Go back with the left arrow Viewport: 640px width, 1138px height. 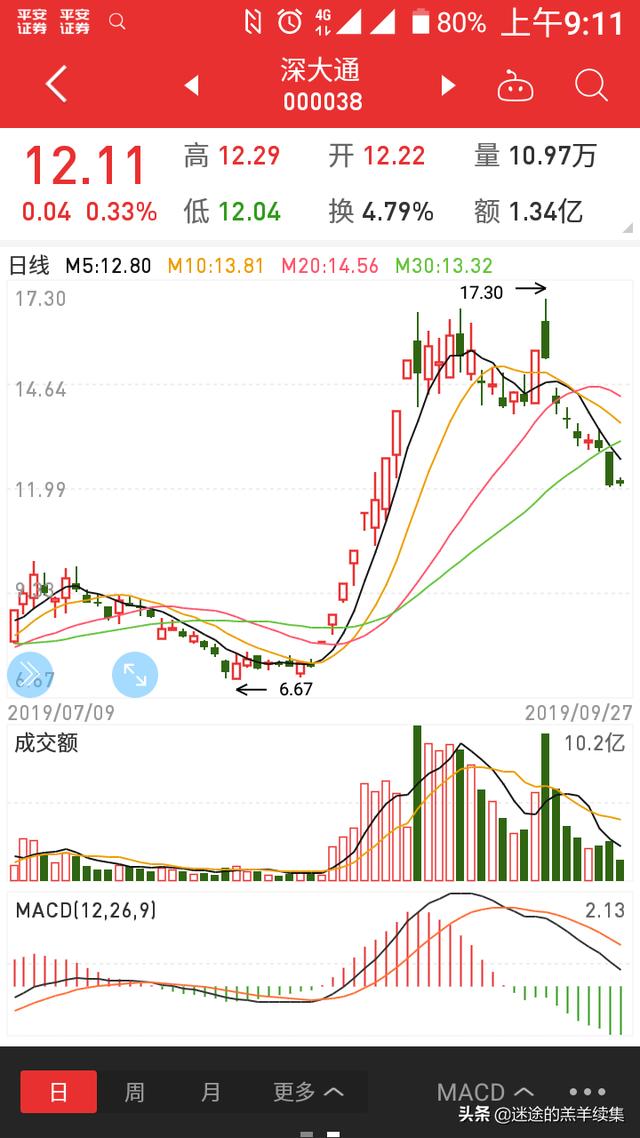56,85
